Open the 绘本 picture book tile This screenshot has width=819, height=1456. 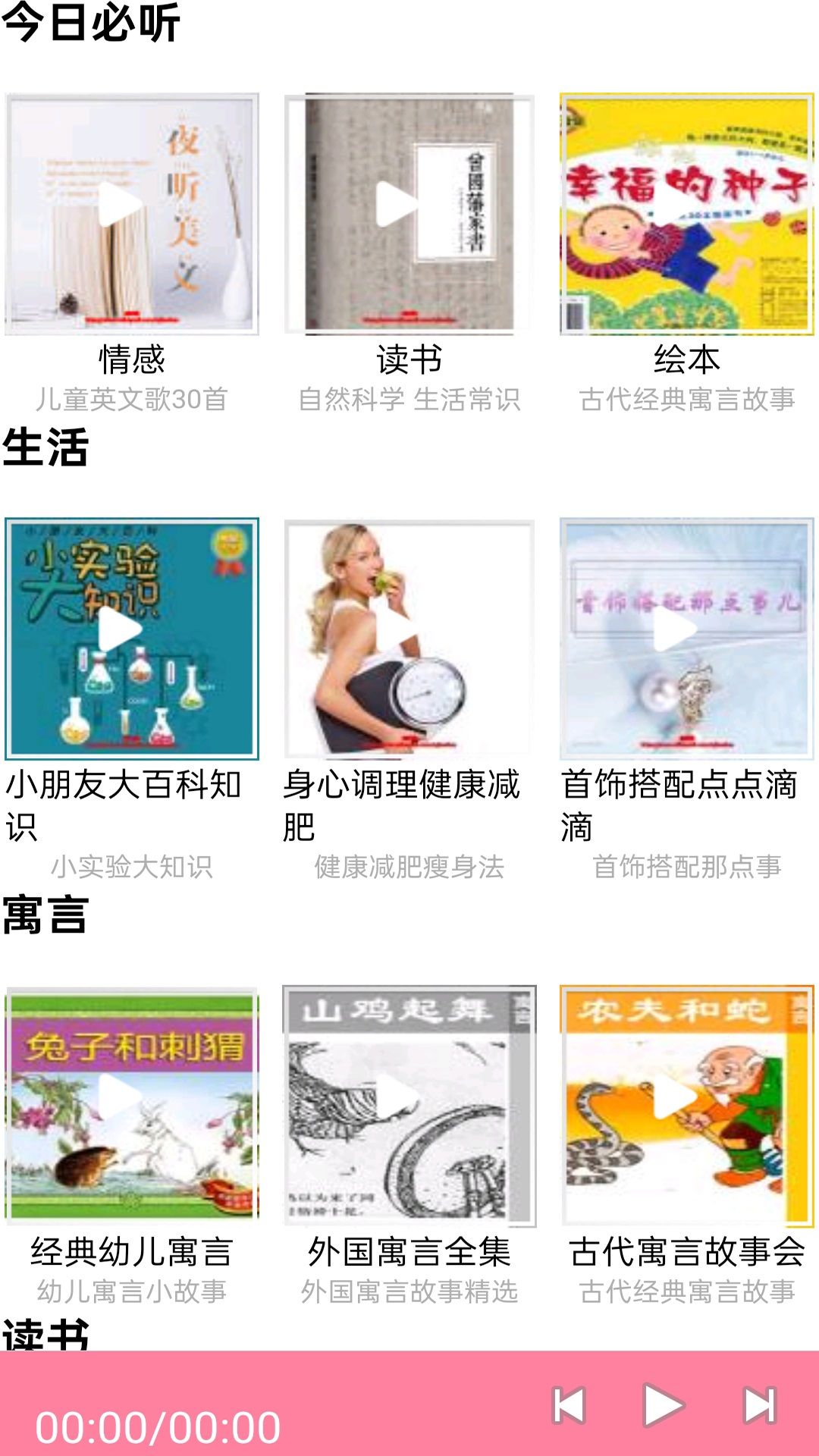(686, 214)
